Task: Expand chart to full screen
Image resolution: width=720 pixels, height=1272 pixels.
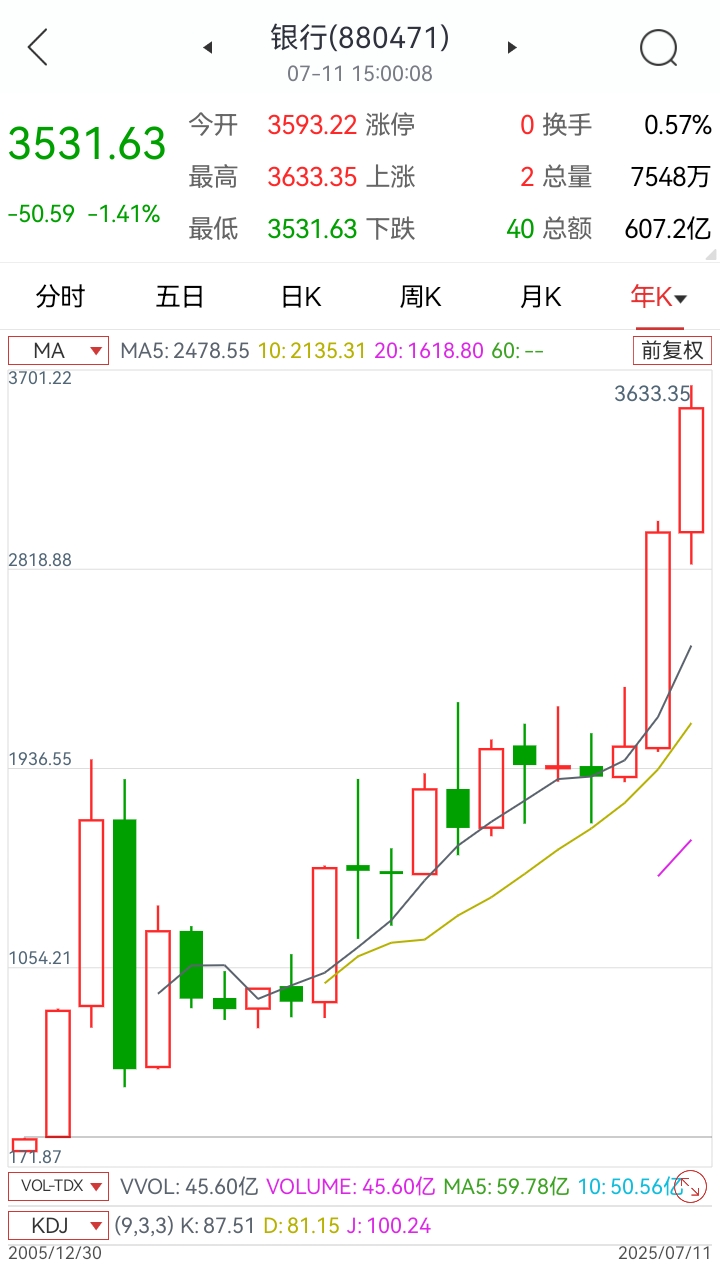Action: point(691,1187)
